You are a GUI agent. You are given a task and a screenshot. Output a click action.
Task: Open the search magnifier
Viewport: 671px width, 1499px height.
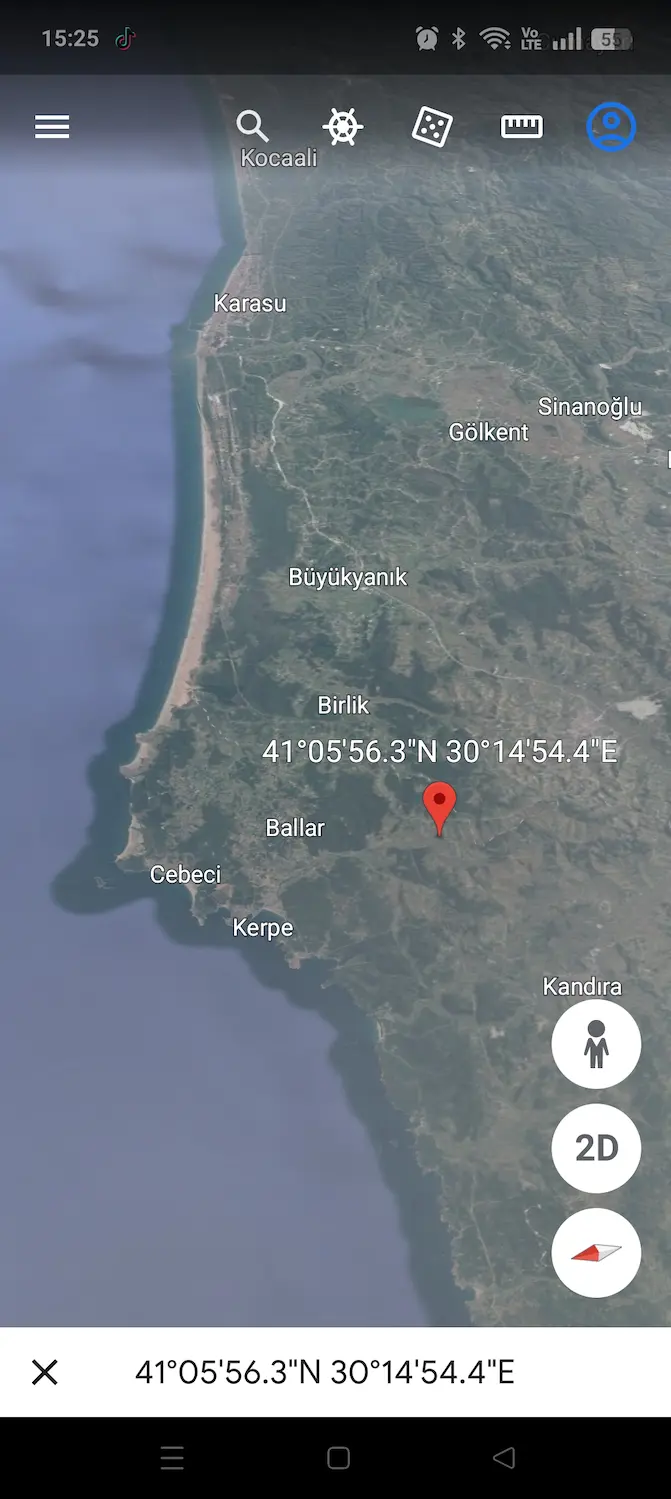(253, 127)
